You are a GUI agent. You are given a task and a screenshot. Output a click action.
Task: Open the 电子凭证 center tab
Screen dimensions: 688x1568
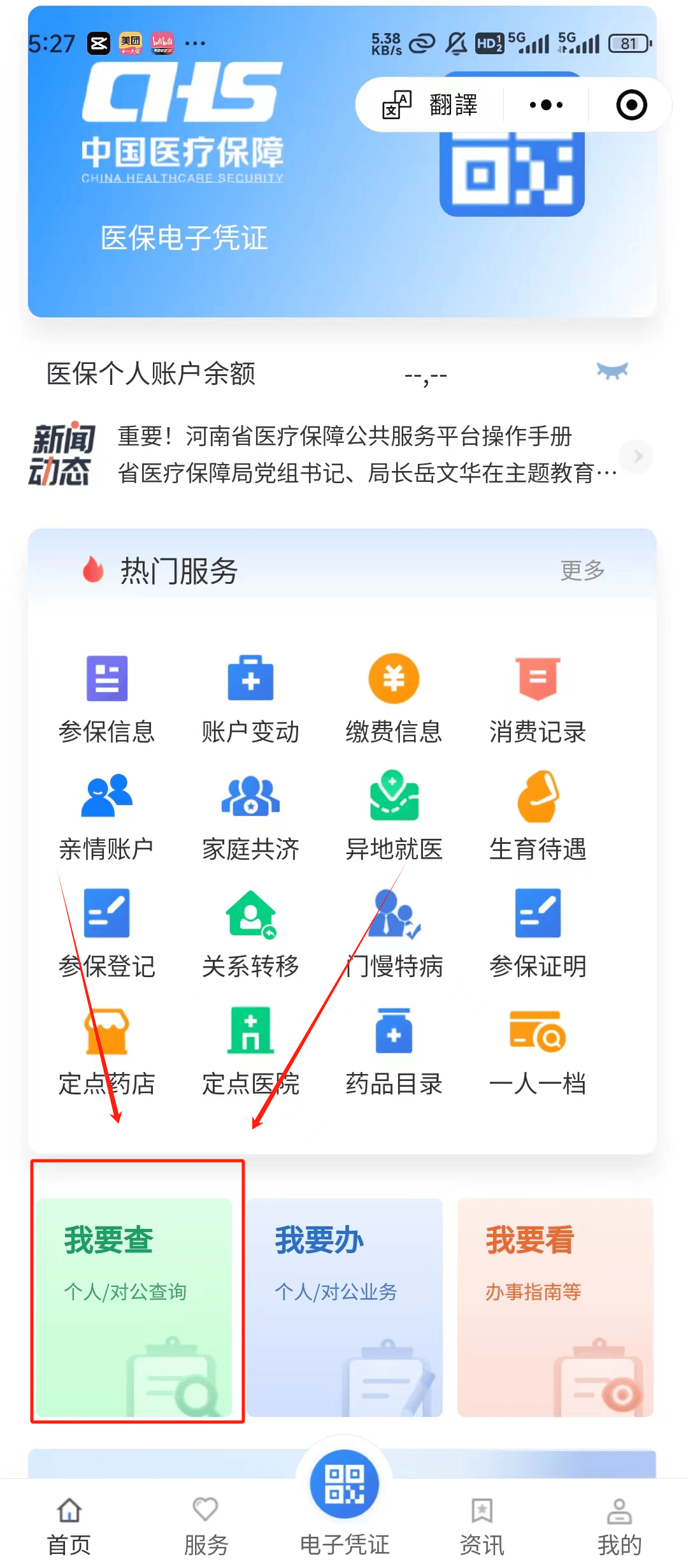point(345,1498)
